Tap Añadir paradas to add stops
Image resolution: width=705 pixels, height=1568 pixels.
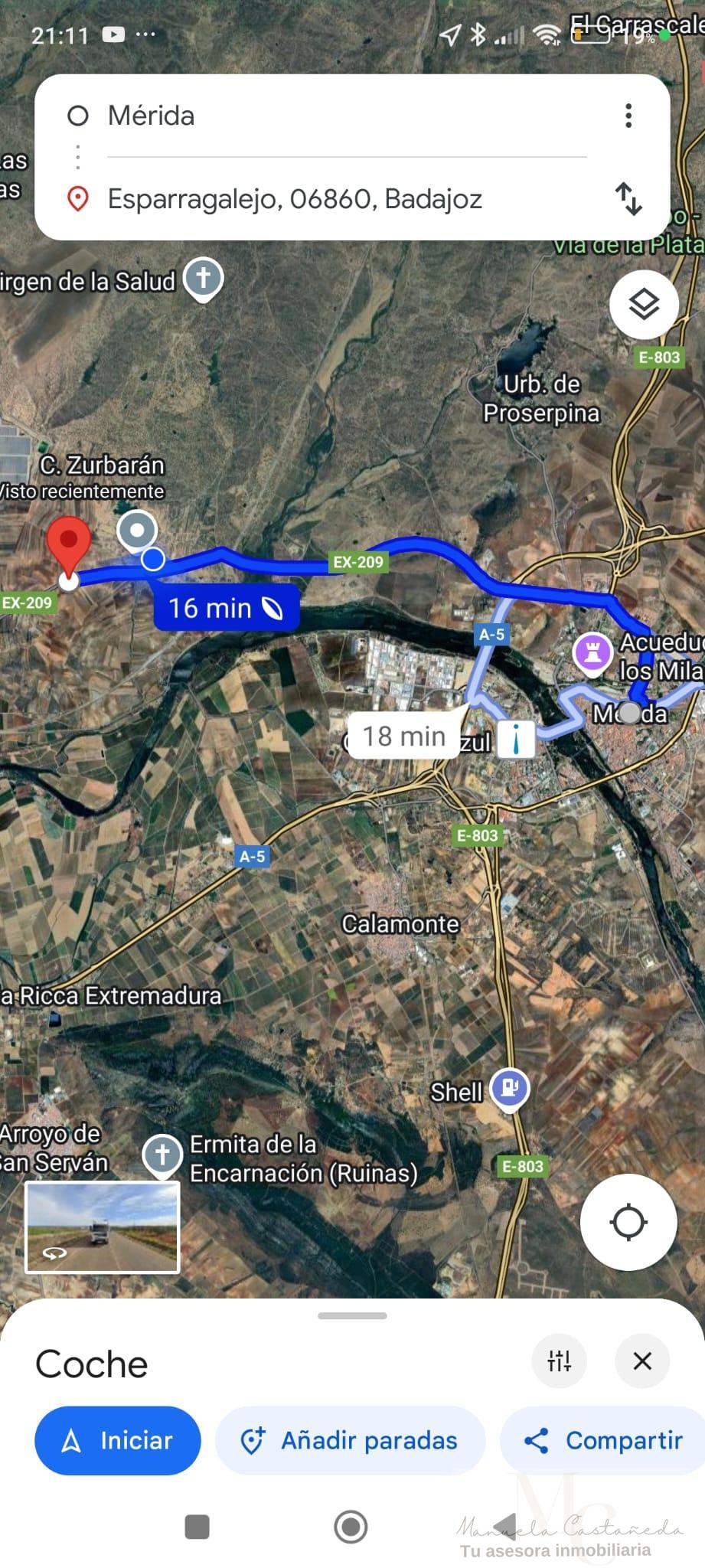click(x=351, y=1440)
